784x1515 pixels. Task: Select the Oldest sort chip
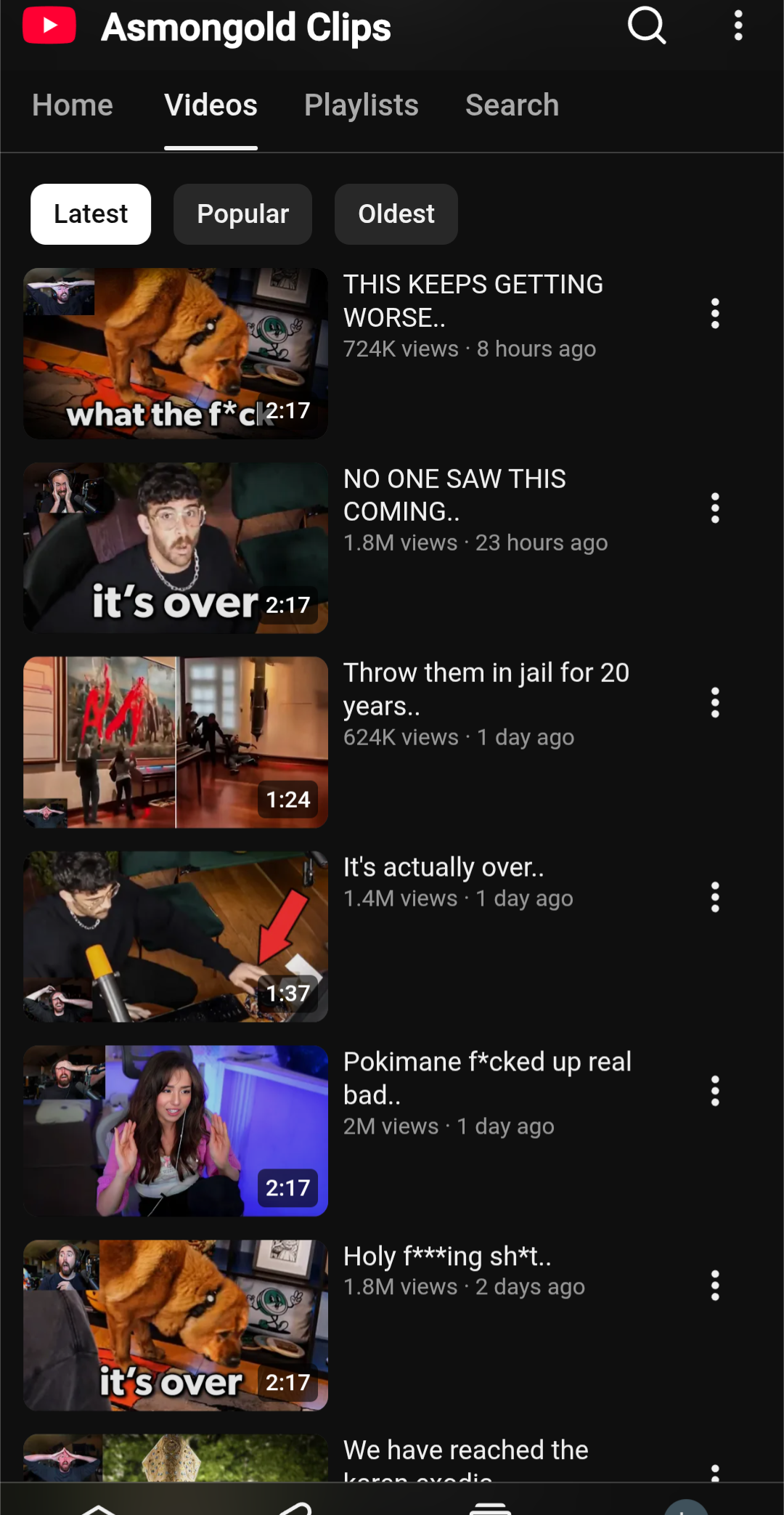tap(396, 214)
